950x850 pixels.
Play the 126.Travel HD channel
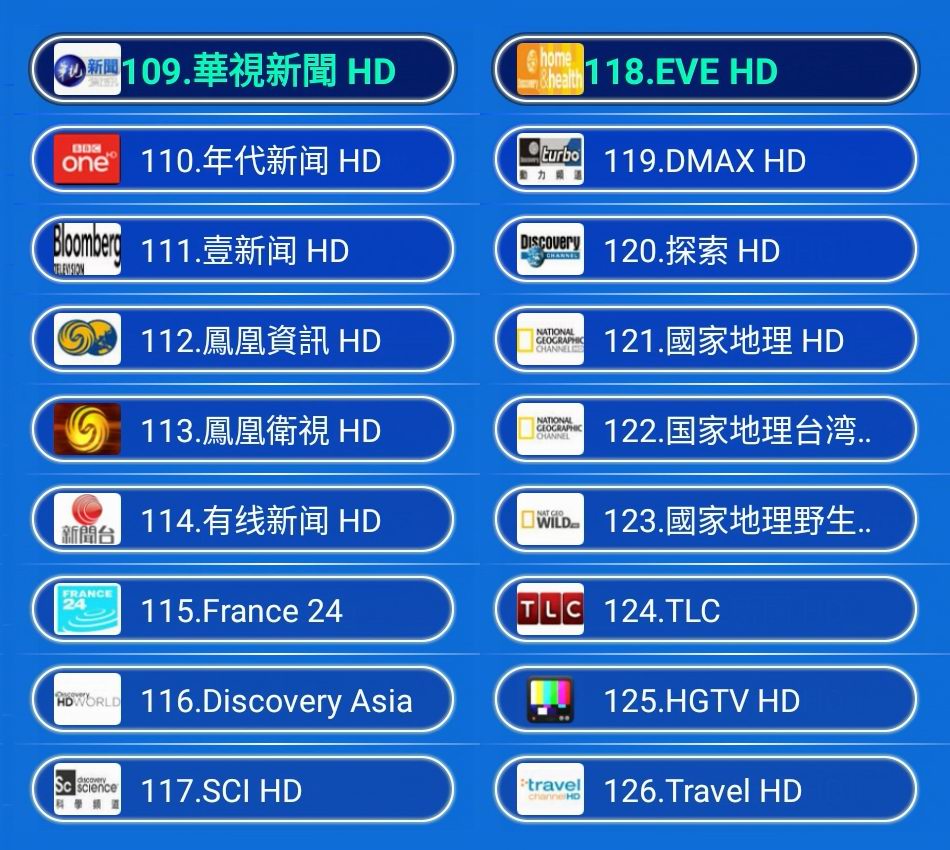click(705, 790)
